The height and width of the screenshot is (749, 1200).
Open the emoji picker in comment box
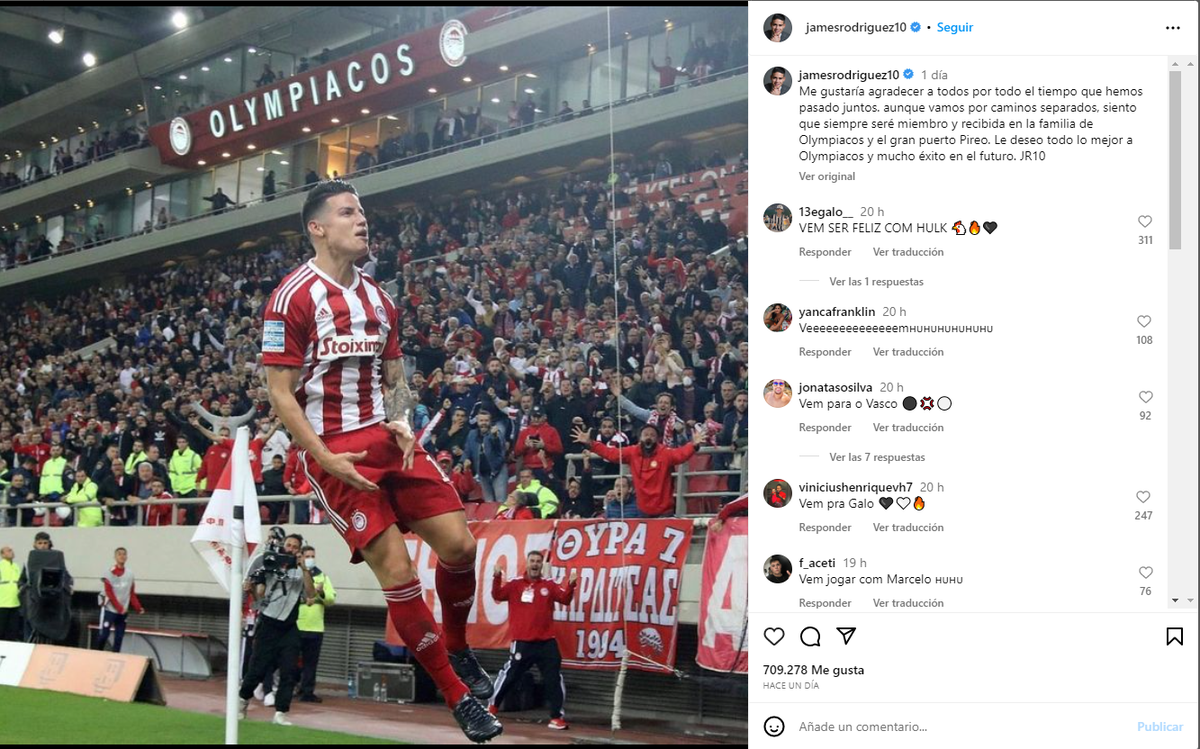774,726
